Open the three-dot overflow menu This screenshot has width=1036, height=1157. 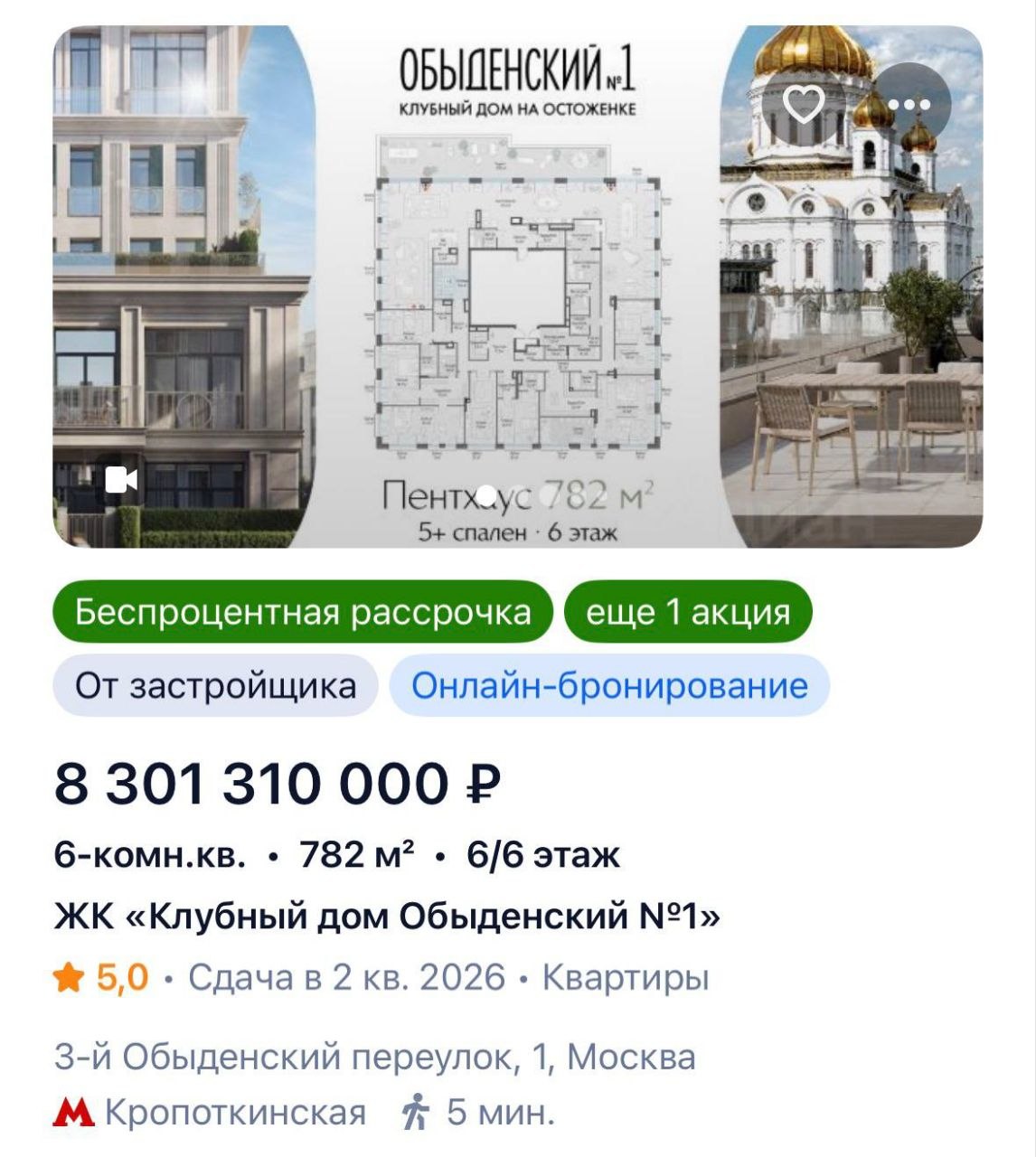tap(908, 105)
